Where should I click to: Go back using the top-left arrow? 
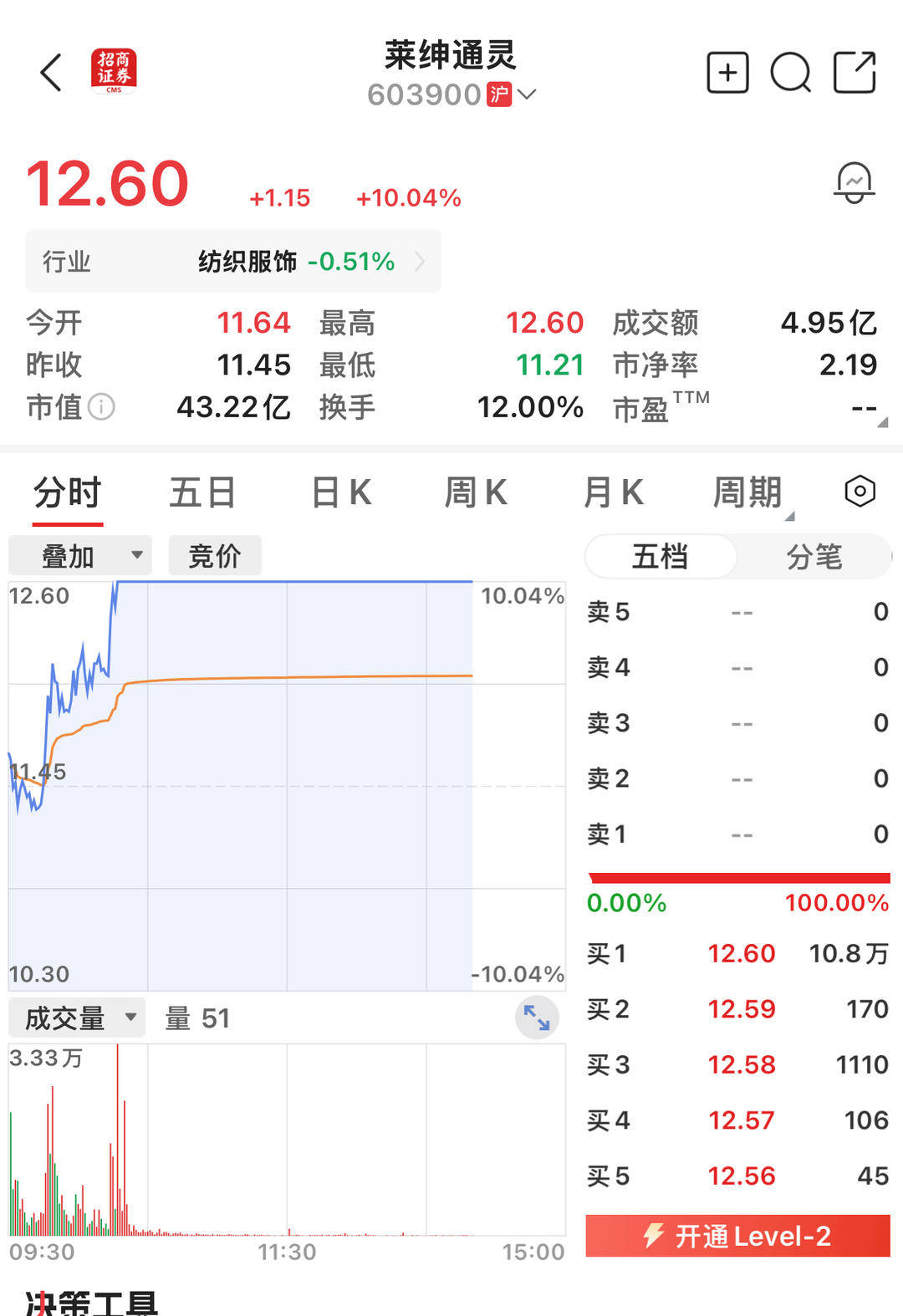(52, 73)
